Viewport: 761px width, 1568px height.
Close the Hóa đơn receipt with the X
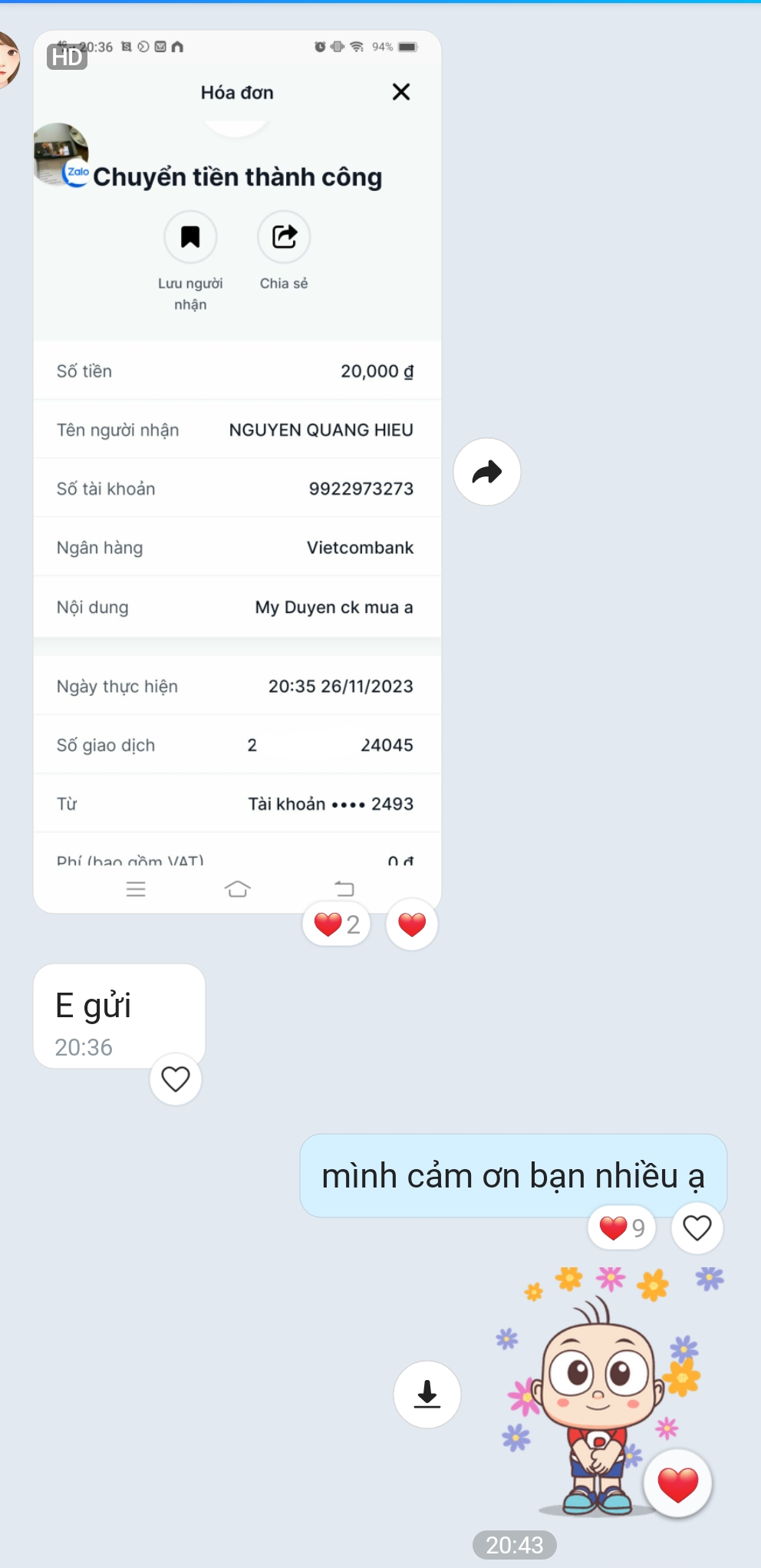(402, 91)
